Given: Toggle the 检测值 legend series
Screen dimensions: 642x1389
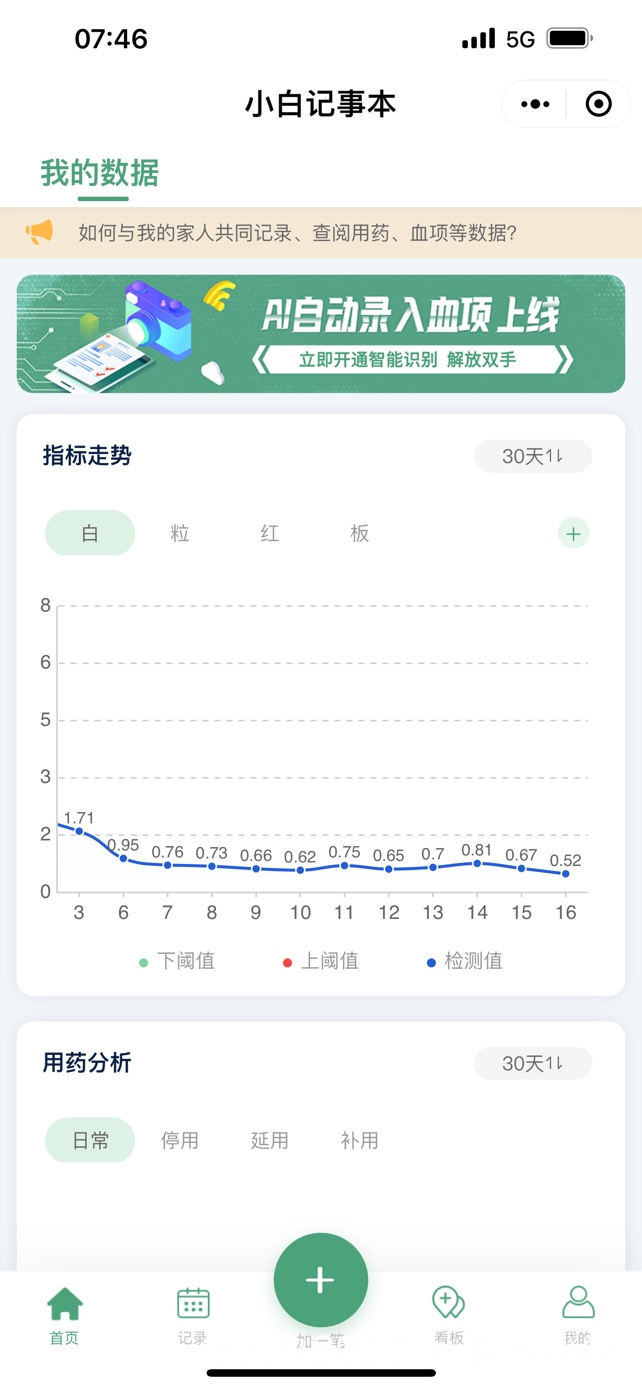Looking at the screenshot, I should click(465, 961).
